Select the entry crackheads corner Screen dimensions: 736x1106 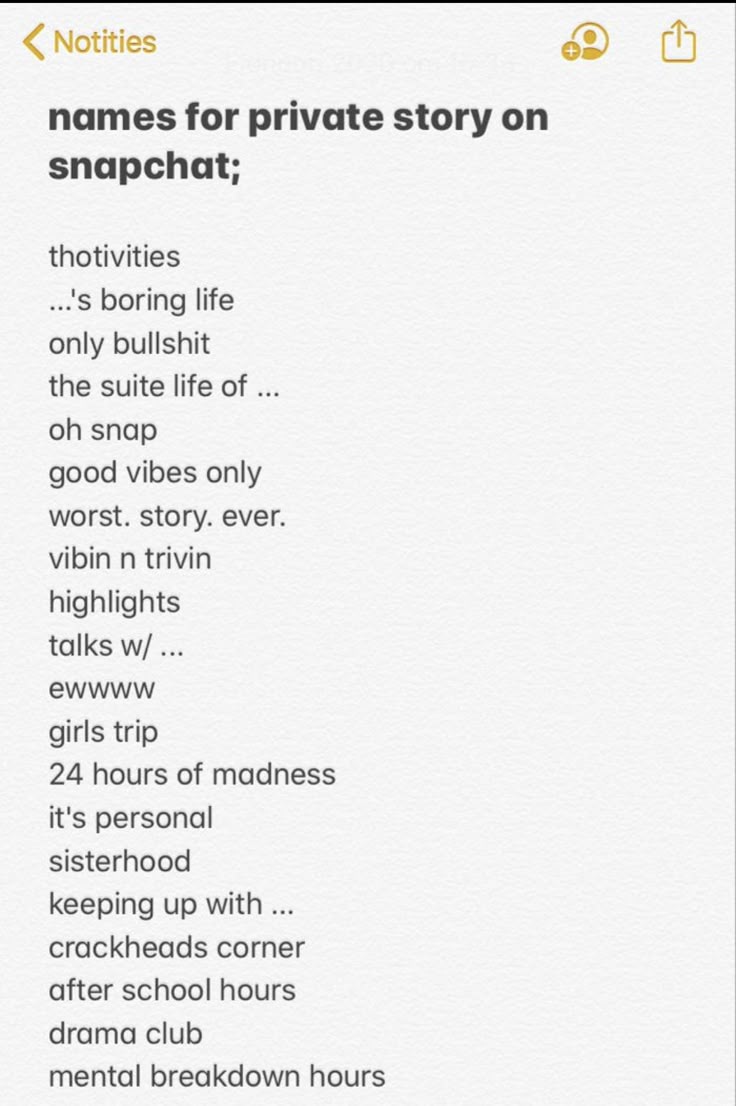[176, 947]
